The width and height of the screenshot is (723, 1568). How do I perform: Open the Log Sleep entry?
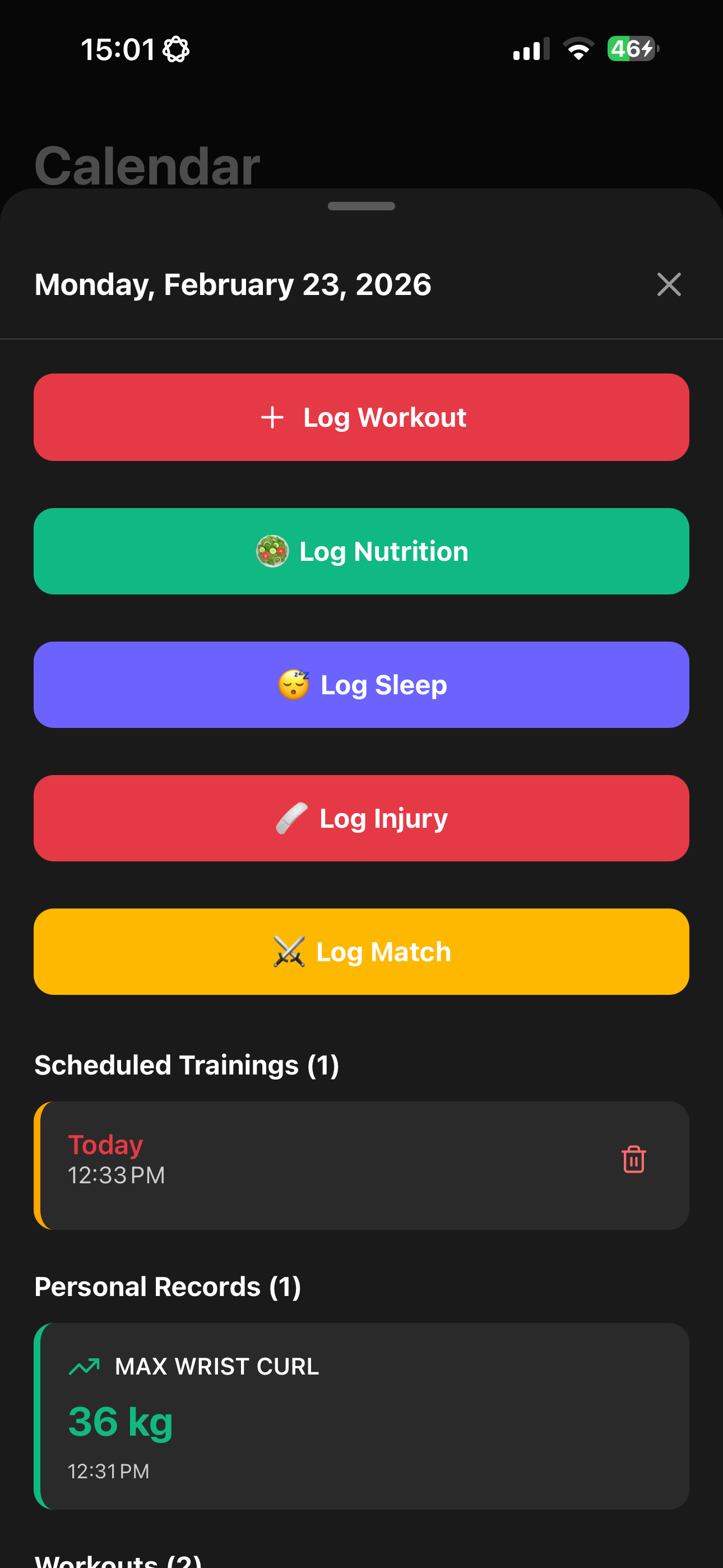coord(361,685)
